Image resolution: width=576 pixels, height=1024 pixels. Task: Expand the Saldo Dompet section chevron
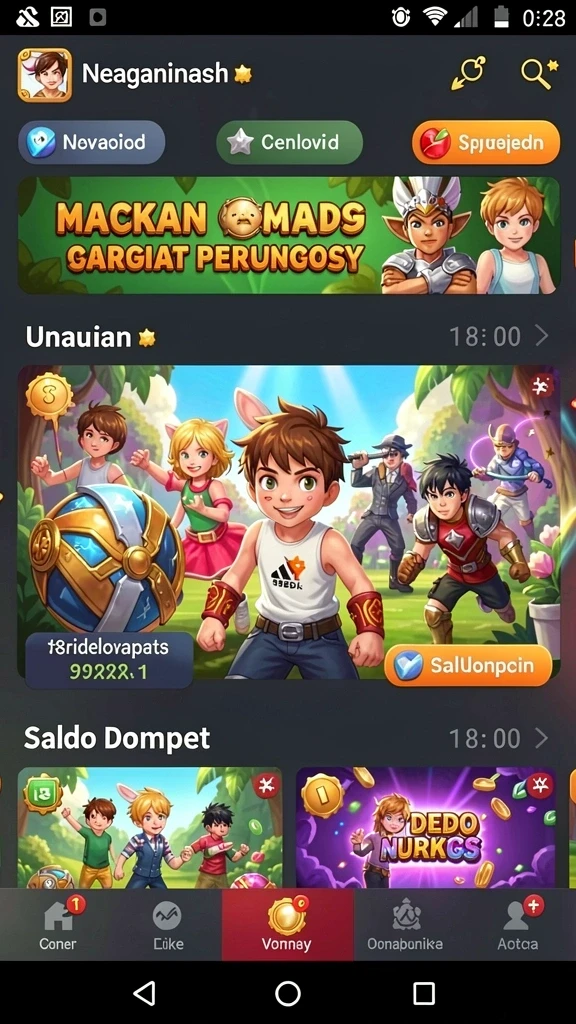(541, 738)
